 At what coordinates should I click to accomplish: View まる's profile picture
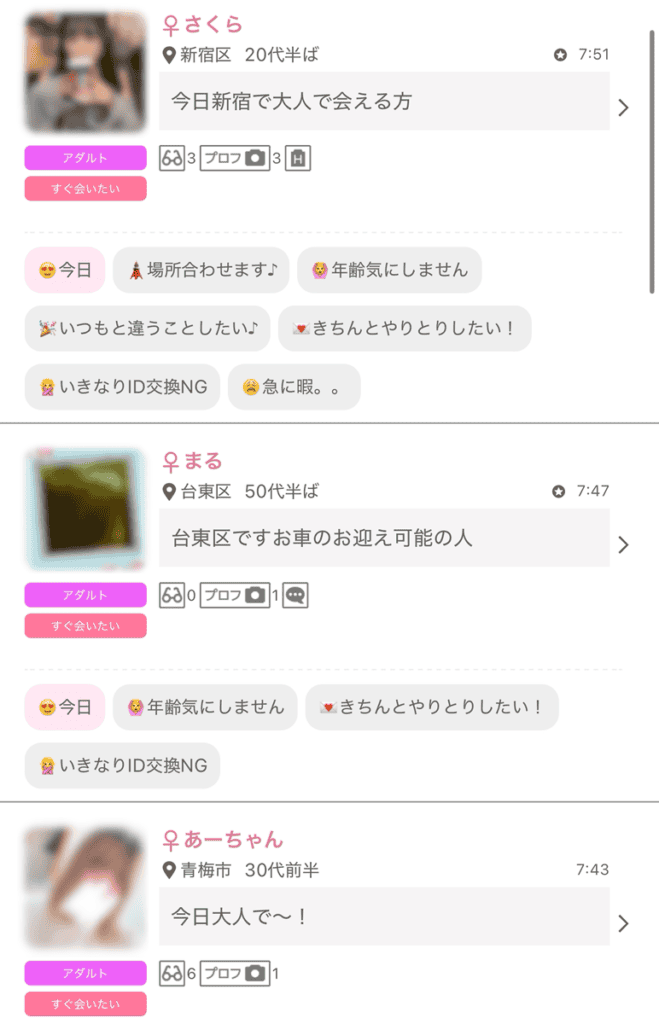[85, 509]
